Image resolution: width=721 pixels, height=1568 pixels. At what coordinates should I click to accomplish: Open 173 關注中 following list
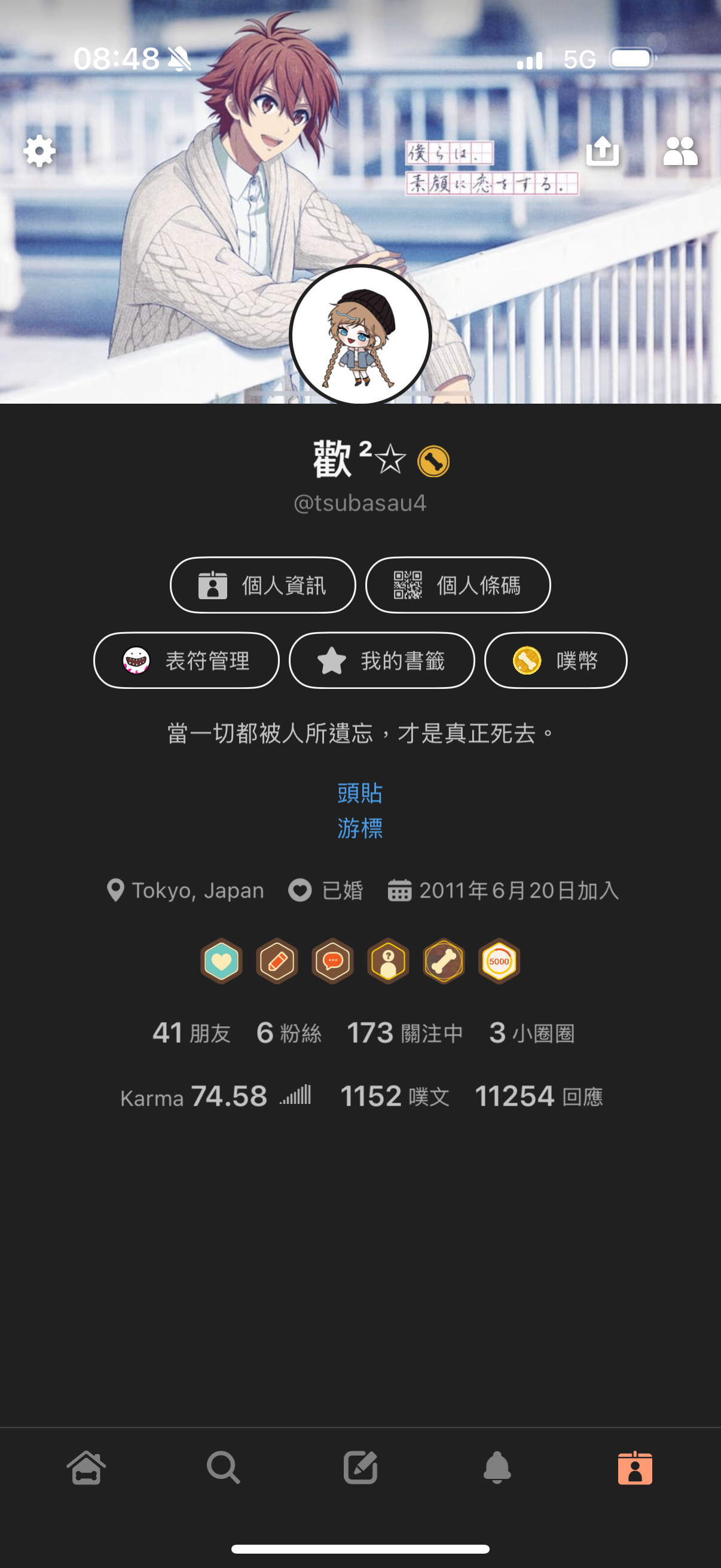pos(405,1033)
